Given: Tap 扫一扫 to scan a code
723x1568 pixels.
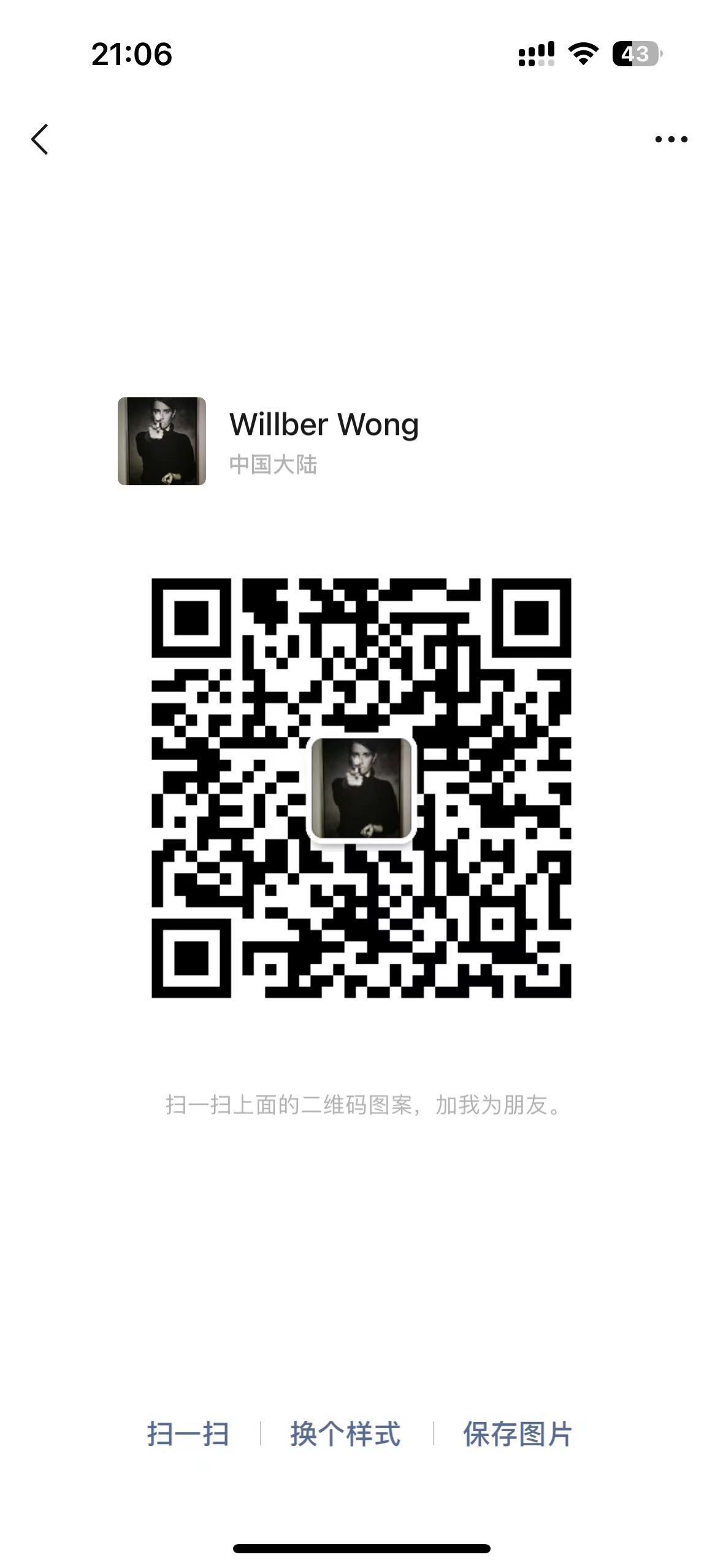Looking at the screenshot, I should 188,1435.
